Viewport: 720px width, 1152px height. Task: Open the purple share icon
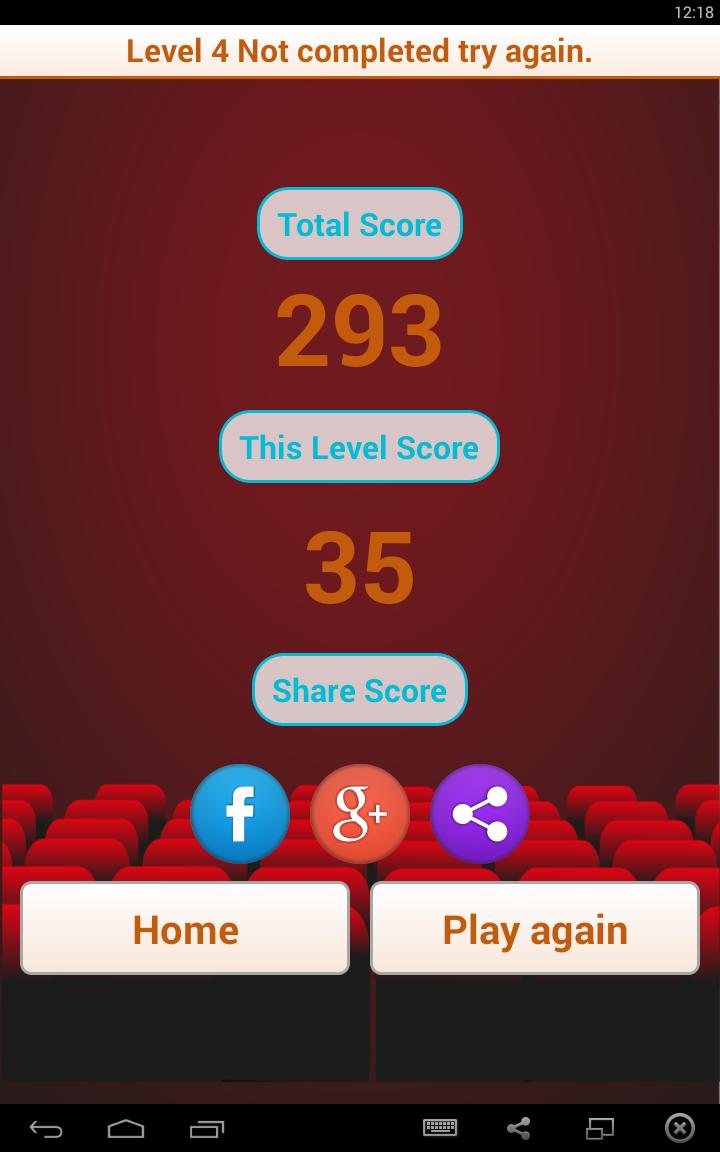click(480, 814)
